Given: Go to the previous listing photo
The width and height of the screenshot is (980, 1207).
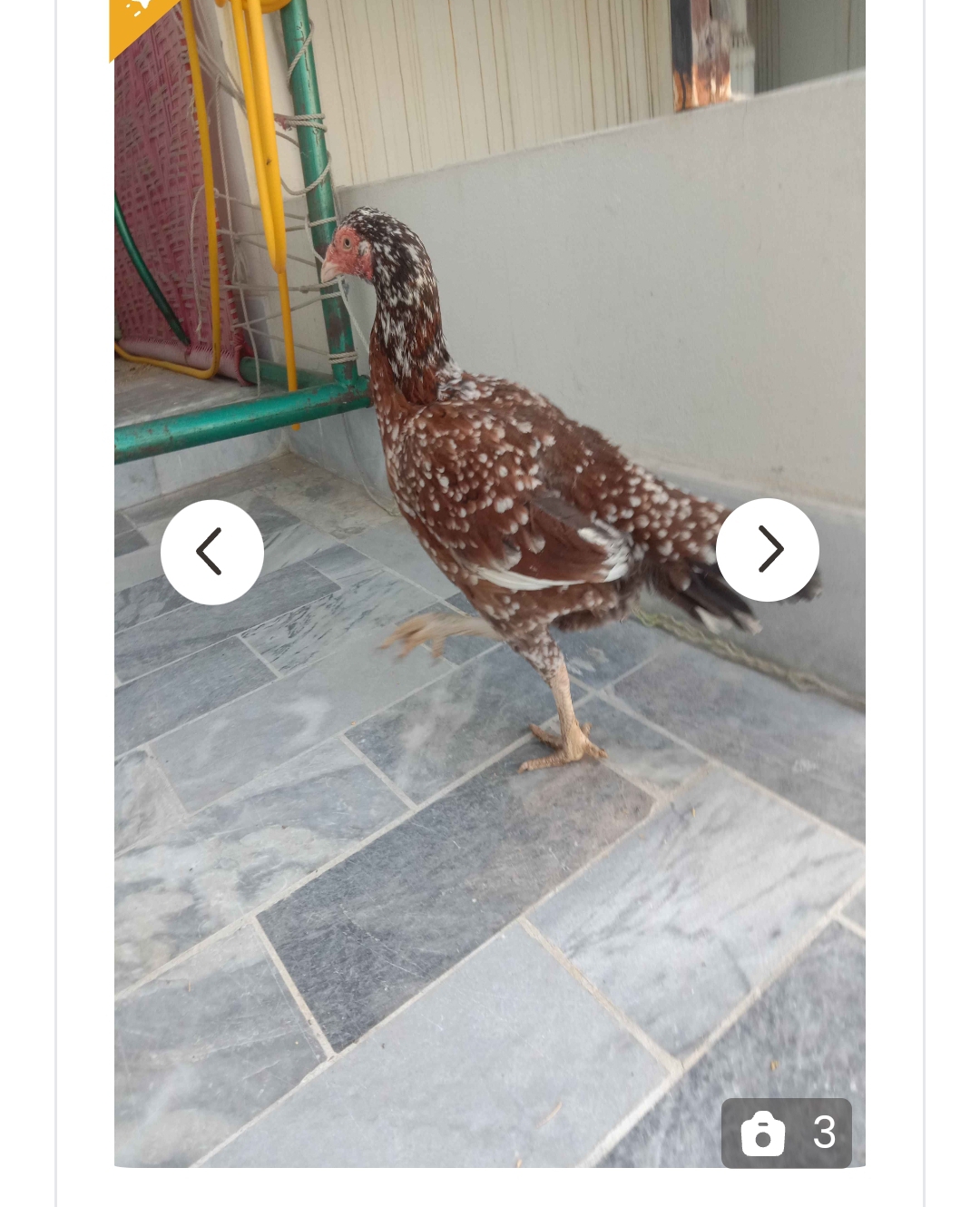Looking at the screenshot, I should (x=211, y=552).
